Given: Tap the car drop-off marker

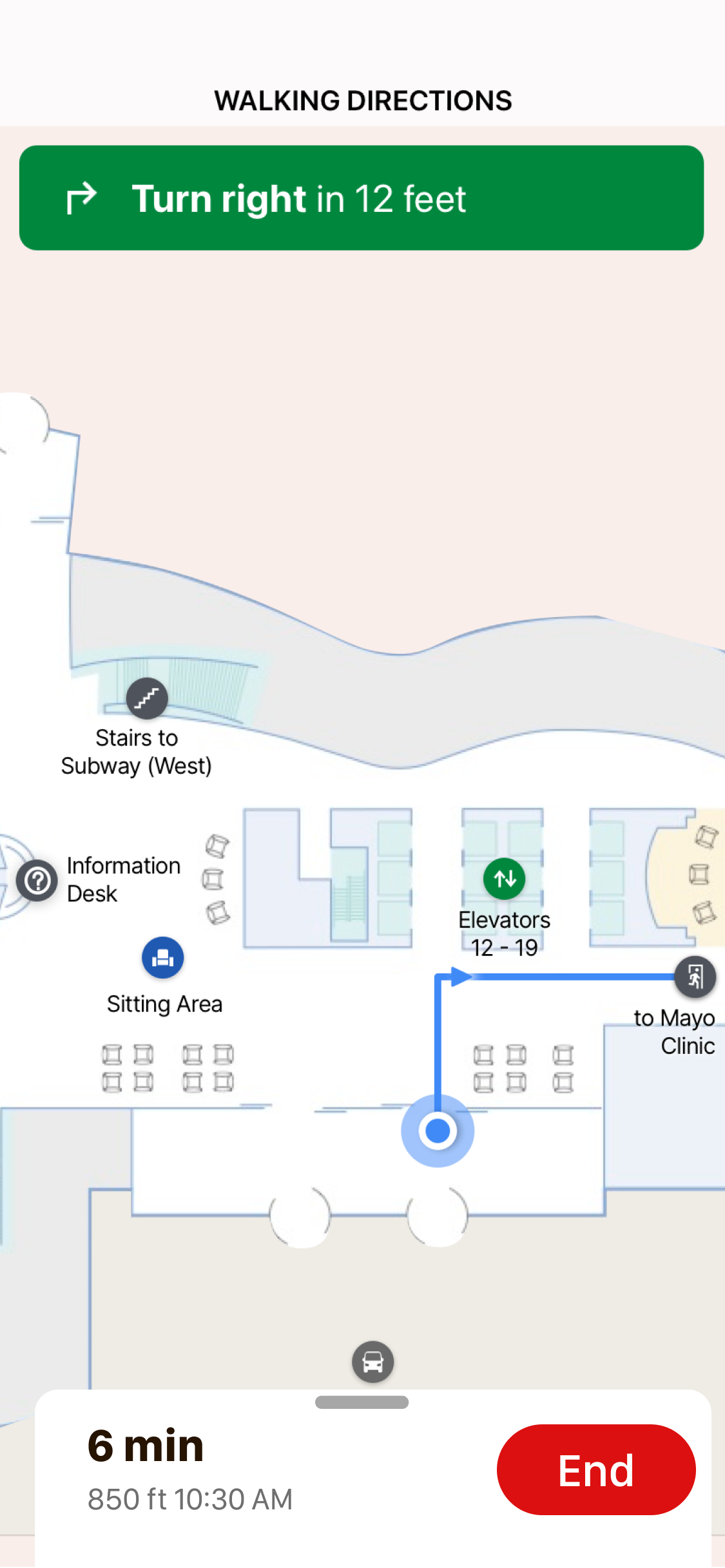Looking at the screenshot, I should (x=372, y=1362).
